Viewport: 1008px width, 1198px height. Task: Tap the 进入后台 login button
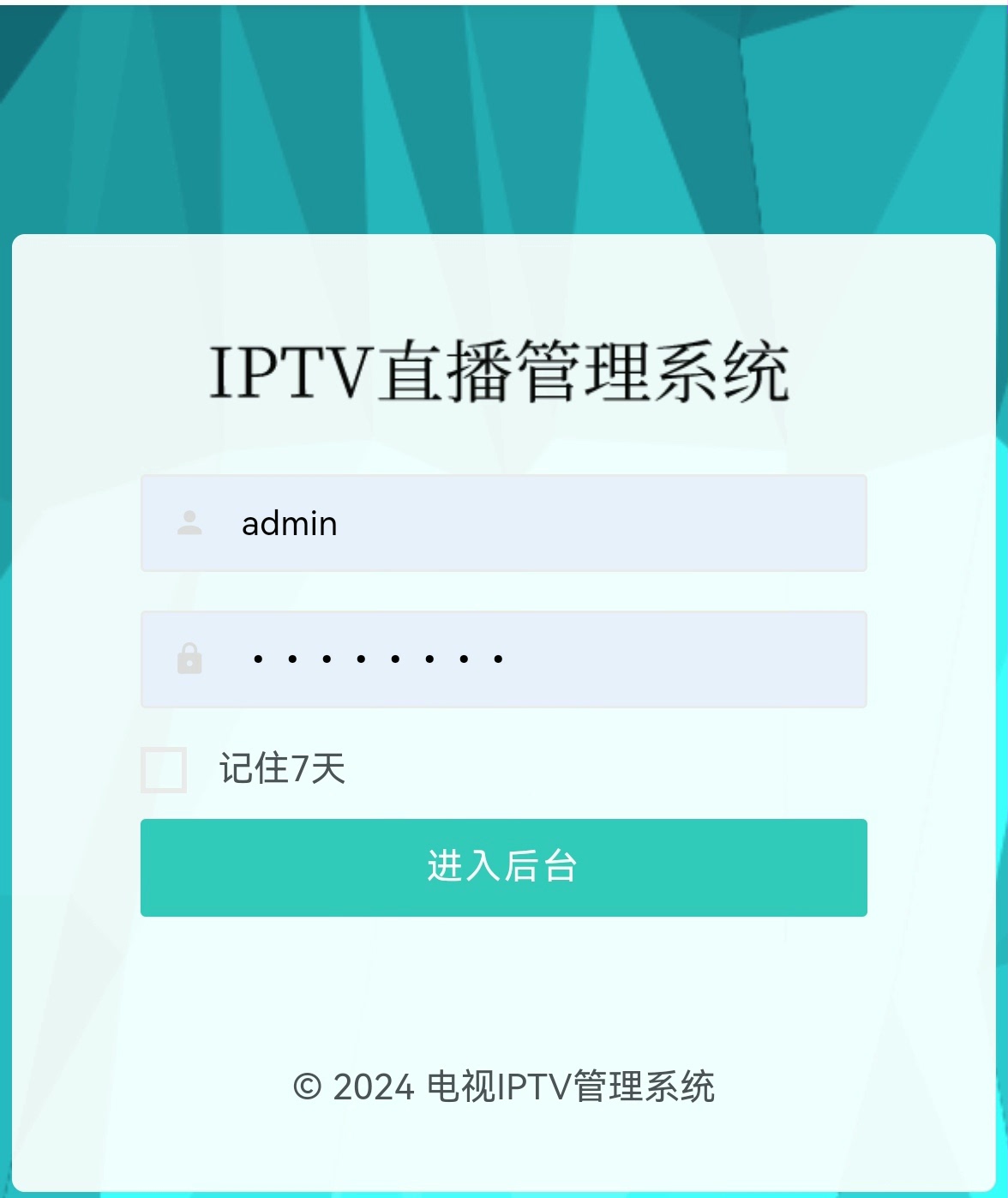pos(504,867)
